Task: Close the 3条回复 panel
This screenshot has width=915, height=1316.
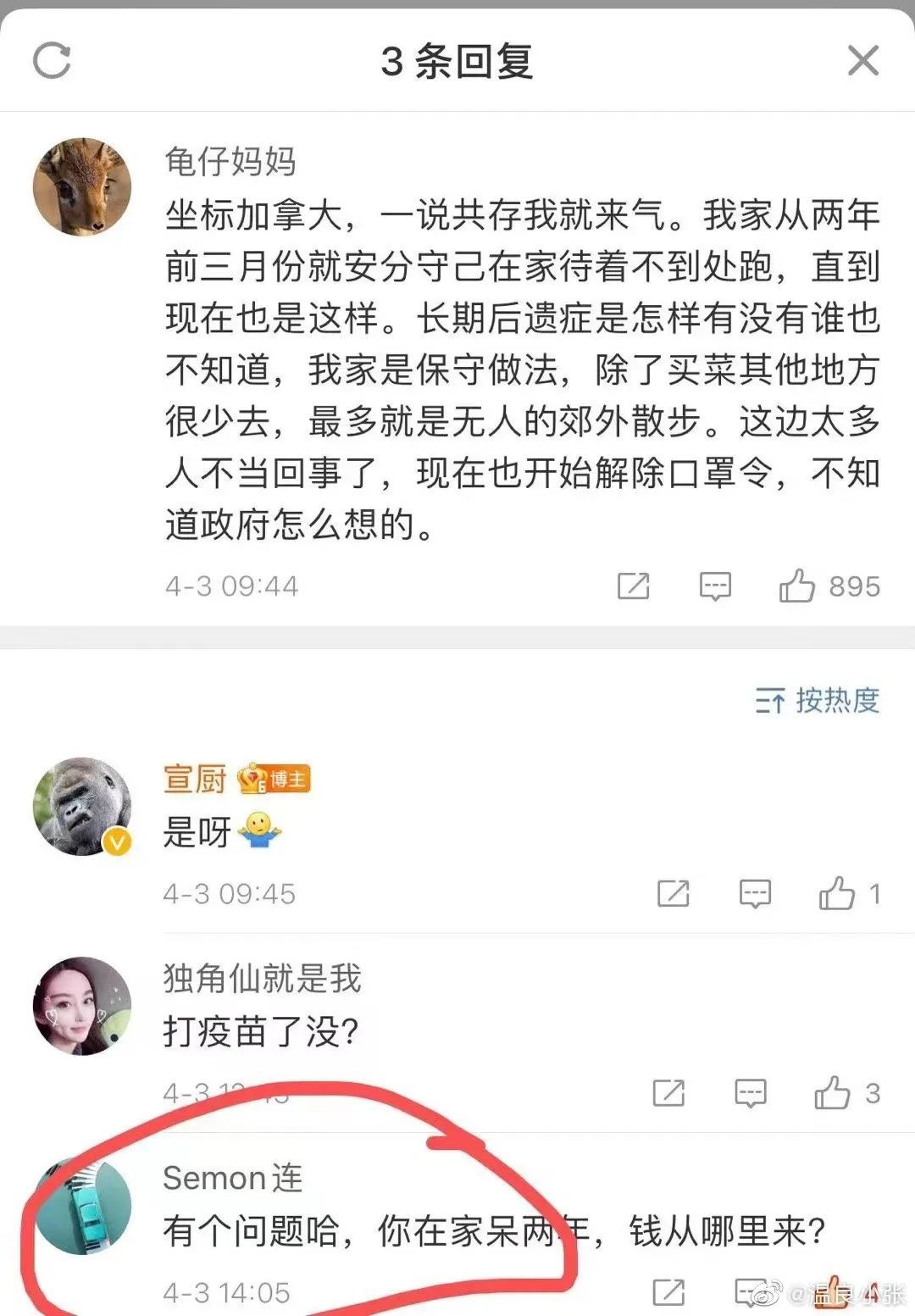Action: pyautogui.click(x=862, y=60)
